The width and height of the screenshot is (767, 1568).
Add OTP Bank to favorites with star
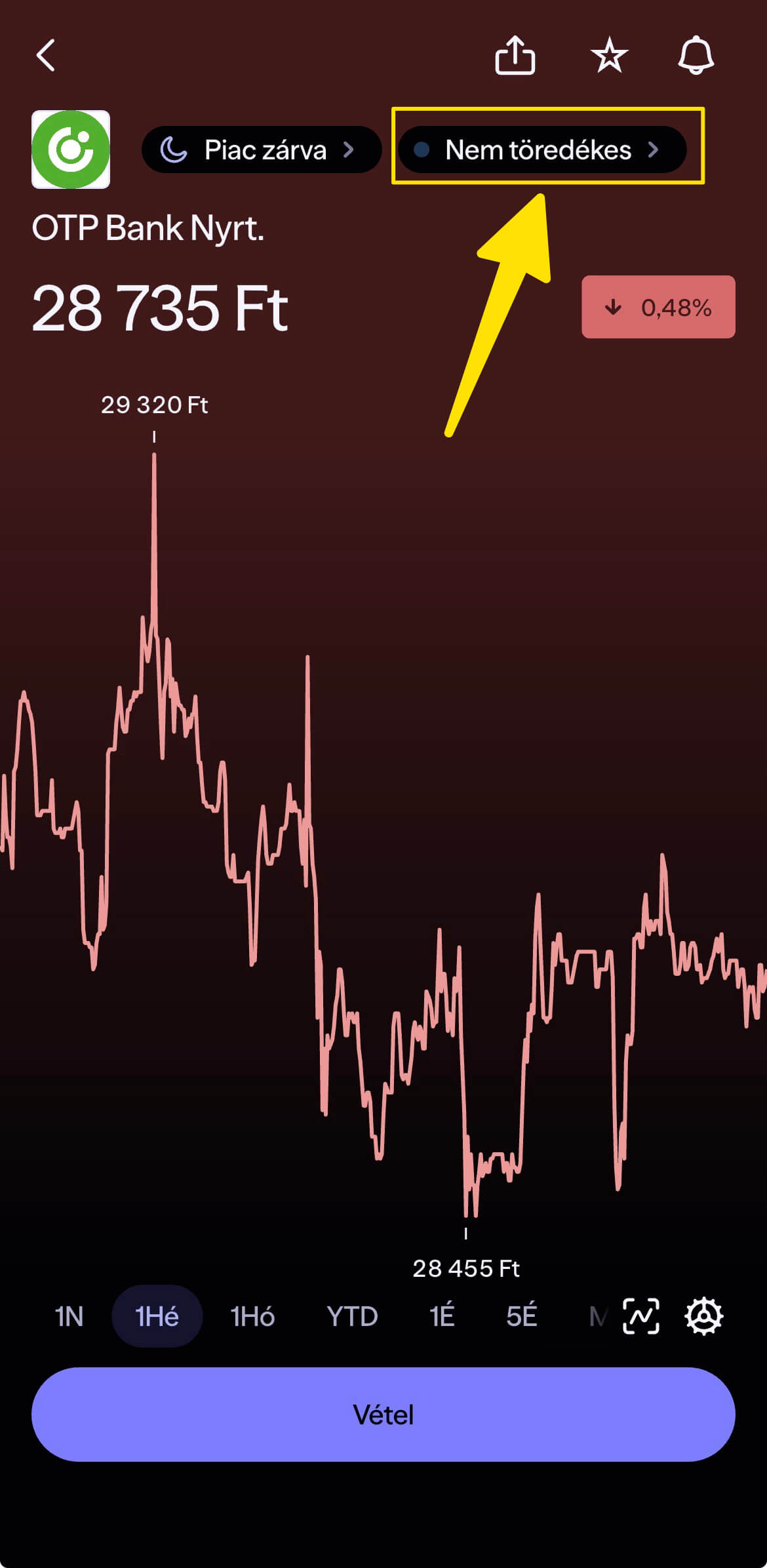pyautogui.click(x=609, y=55)
